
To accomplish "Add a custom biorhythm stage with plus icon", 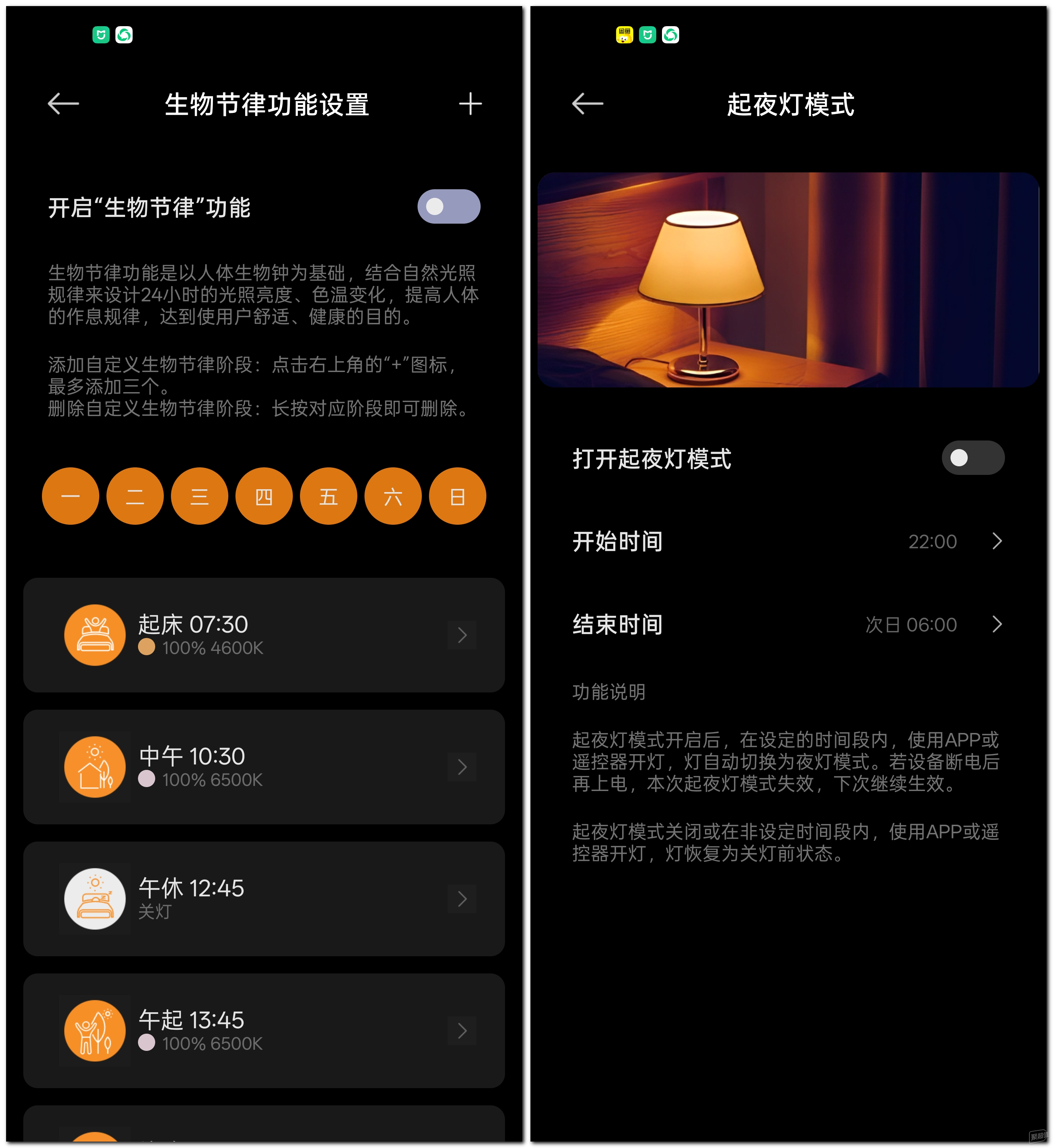I will point(470,104).
